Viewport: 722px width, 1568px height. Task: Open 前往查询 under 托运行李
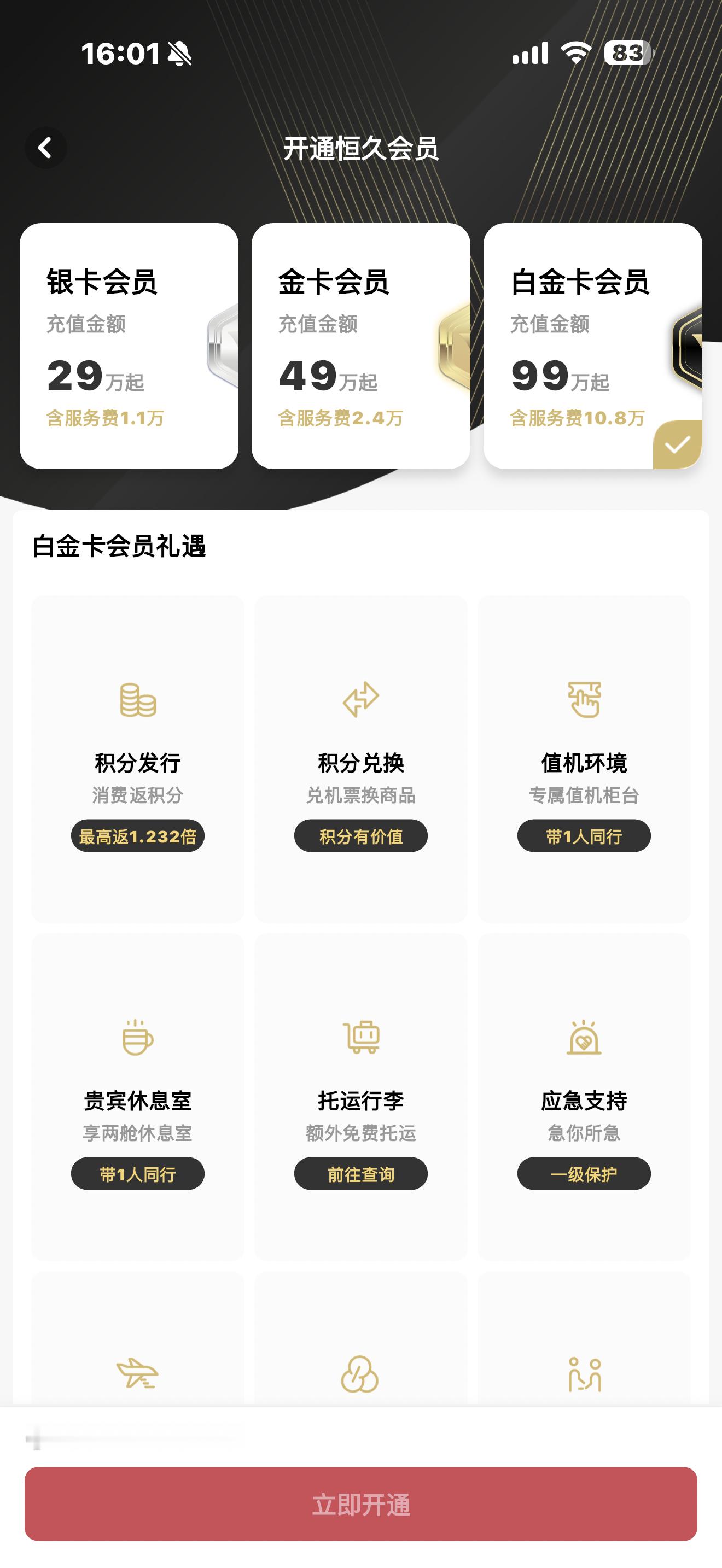click(x=361, y=1174)
